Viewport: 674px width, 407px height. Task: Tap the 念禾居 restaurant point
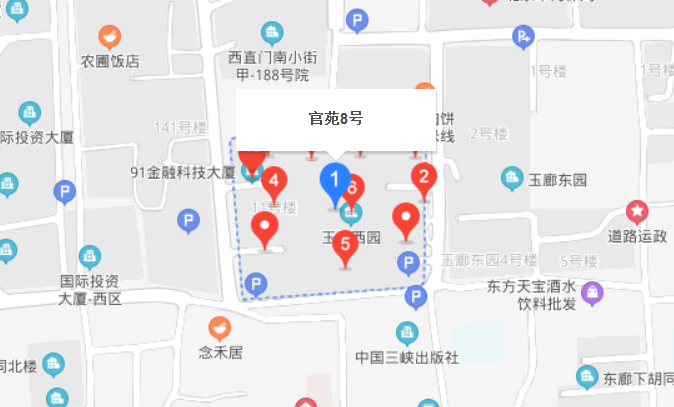click(220, 327)
